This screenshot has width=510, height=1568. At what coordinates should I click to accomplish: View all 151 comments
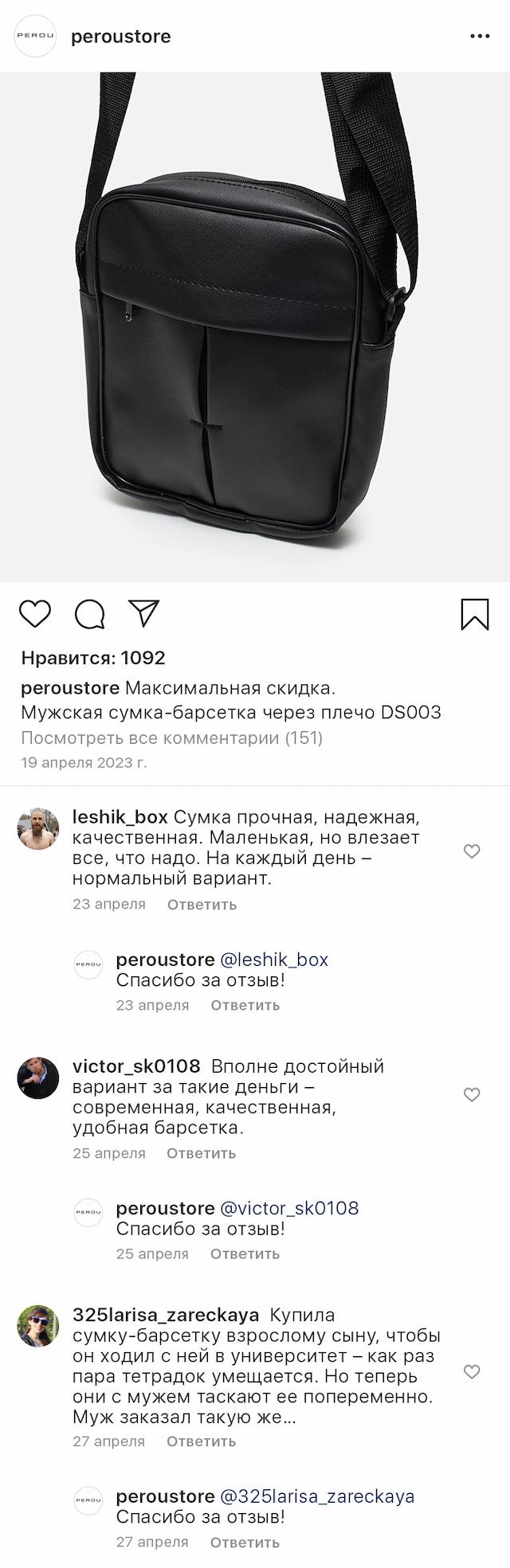pyautogui.click(x=171, y=738)
